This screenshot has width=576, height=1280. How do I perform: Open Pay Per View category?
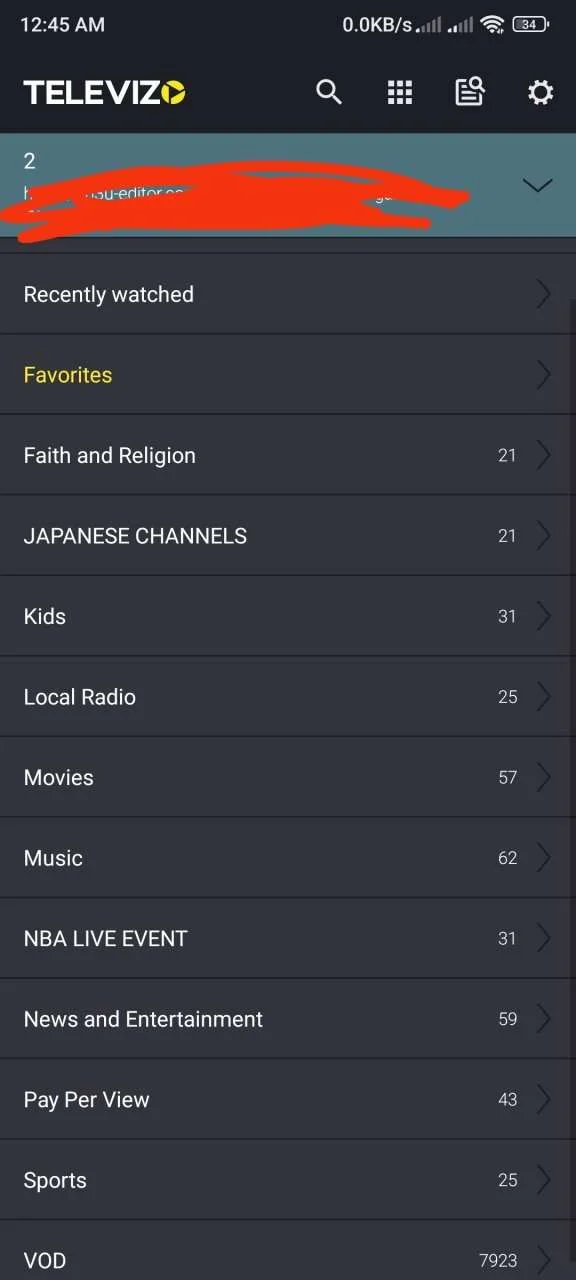pyautogui.click(x=288, y=1099)
